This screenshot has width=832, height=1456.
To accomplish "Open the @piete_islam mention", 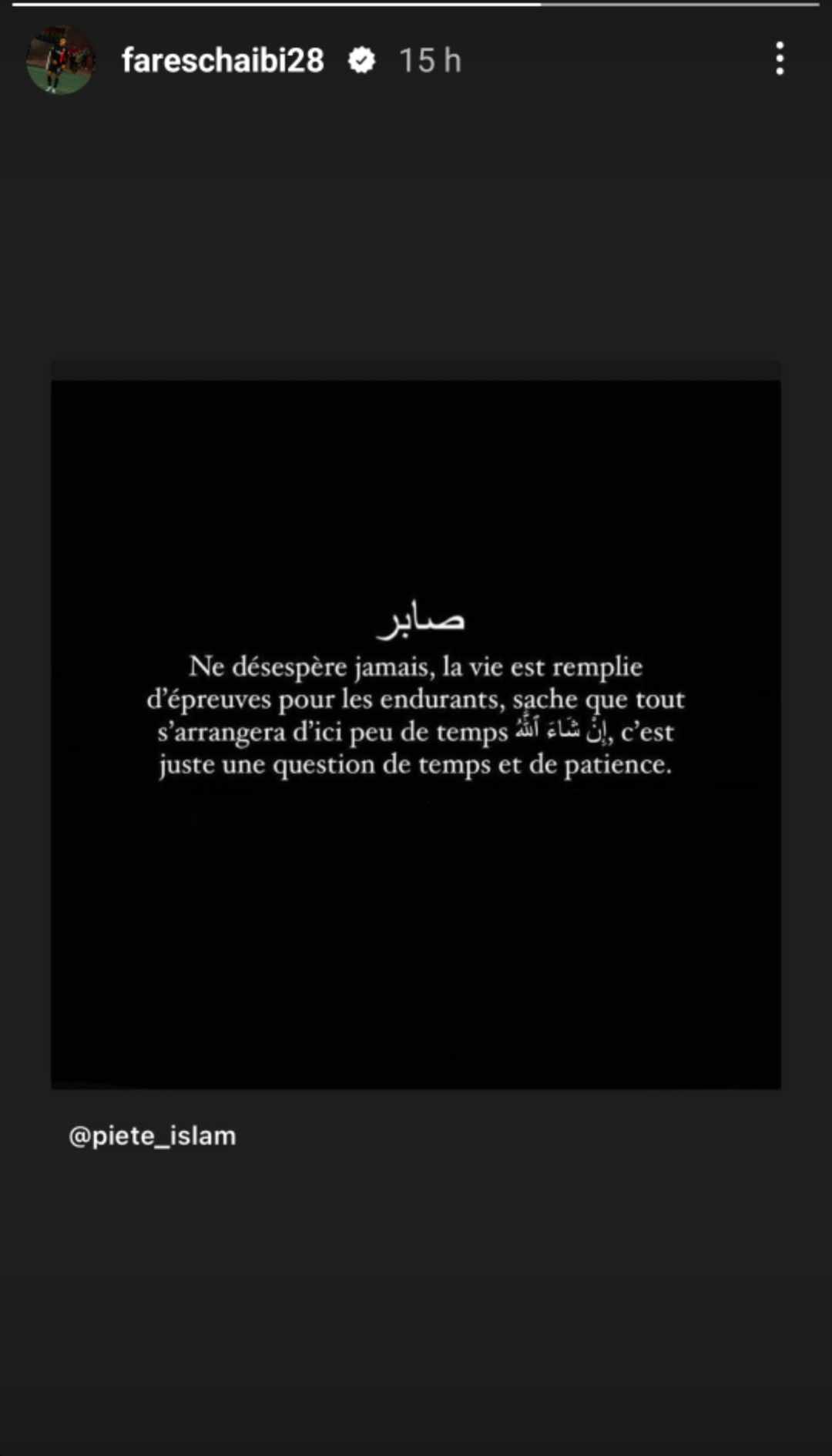I will click(x=152, y=1136).
